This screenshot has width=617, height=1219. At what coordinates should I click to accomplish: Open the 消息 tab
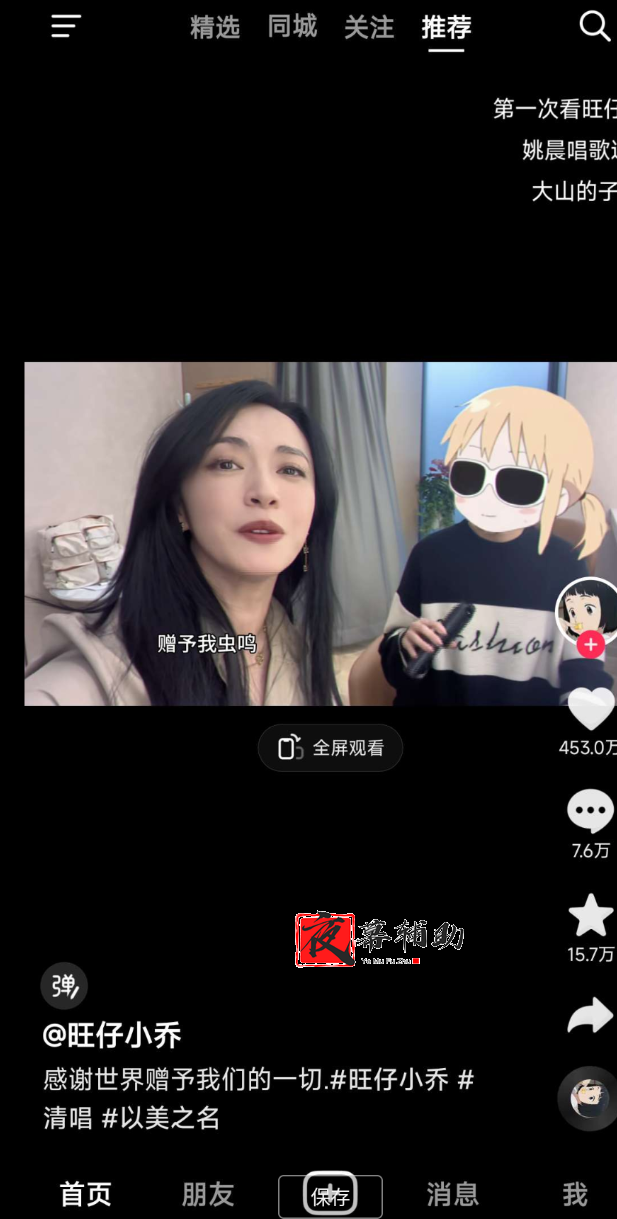452,1194
